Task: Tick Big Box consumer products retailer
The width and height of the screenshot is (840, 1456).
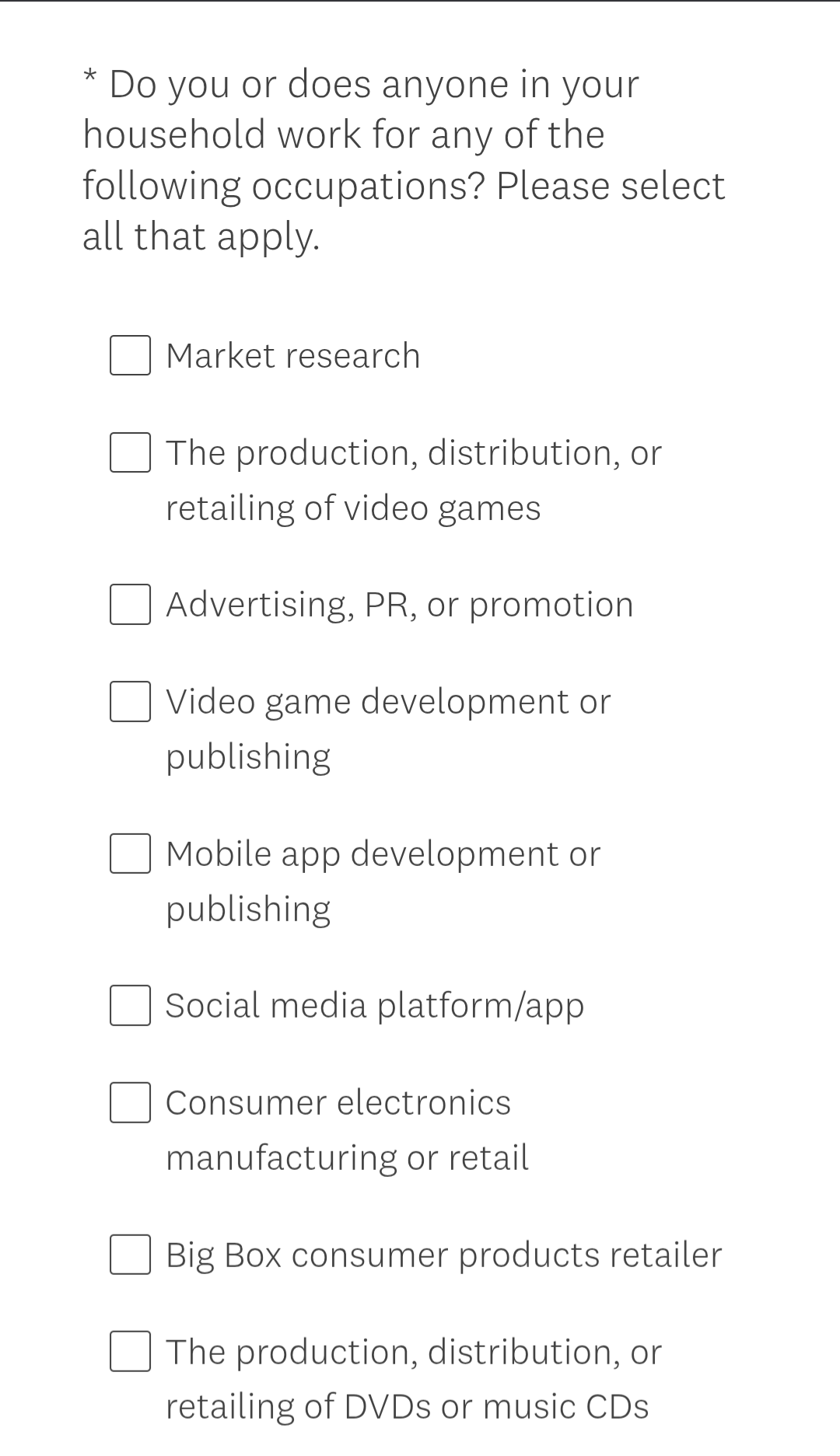Action: click(x=130, y=1254)
